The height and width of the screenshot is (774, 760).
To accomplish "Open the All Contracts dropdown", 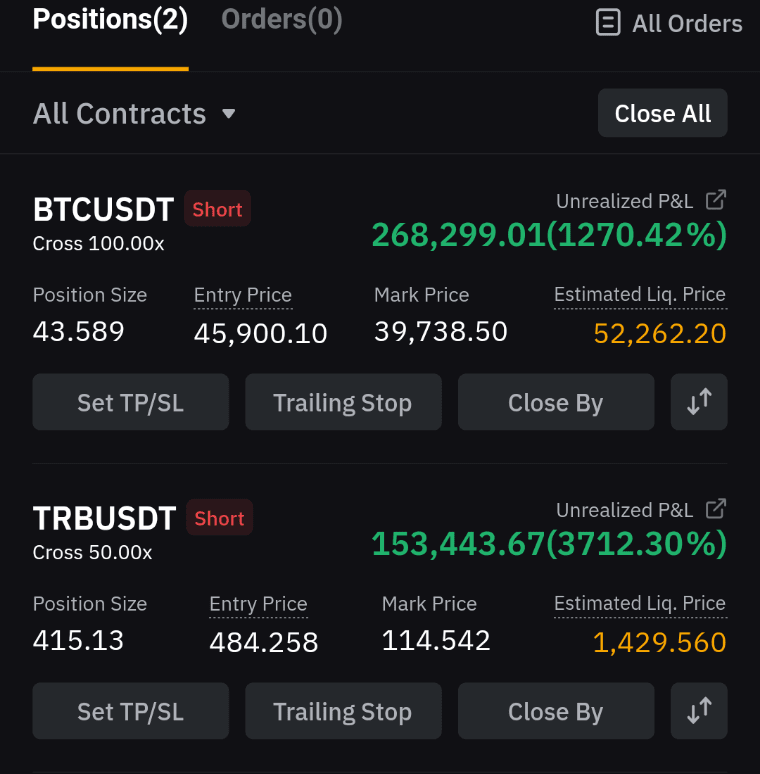I will click(135, 113).
